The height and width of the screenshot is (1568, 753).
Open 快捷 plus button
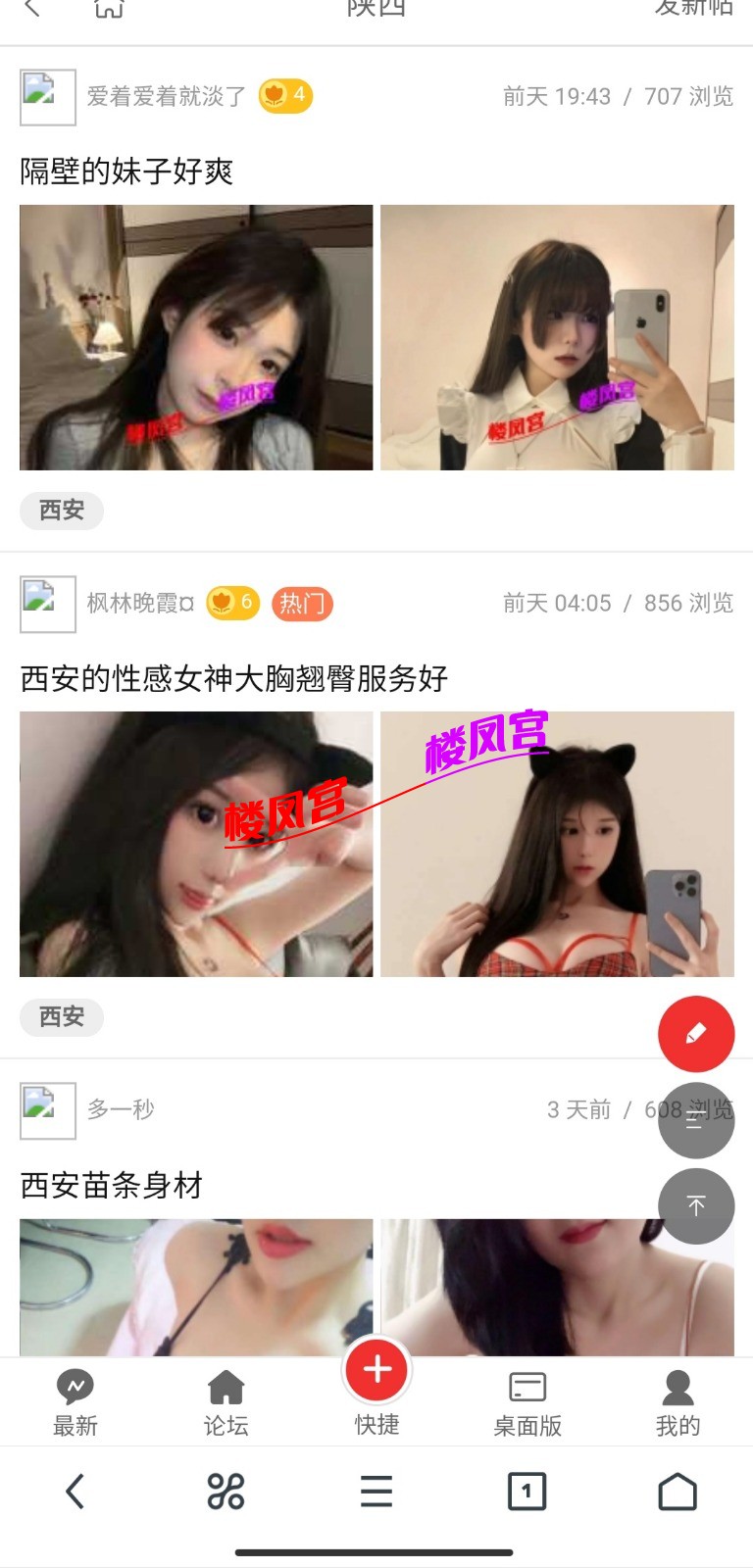click(x=376, y=1372)
